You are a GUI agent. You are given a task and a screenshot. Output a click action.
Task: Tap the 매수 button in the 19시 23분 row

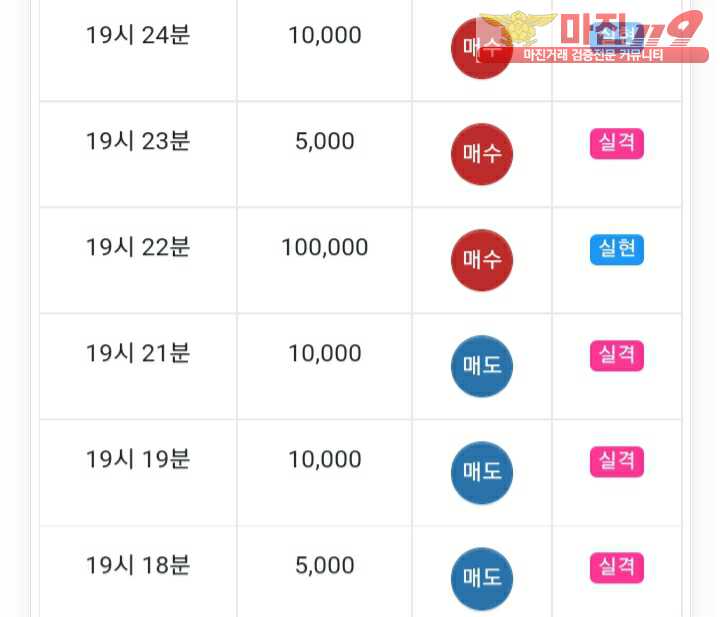click(x=482, y=154)
